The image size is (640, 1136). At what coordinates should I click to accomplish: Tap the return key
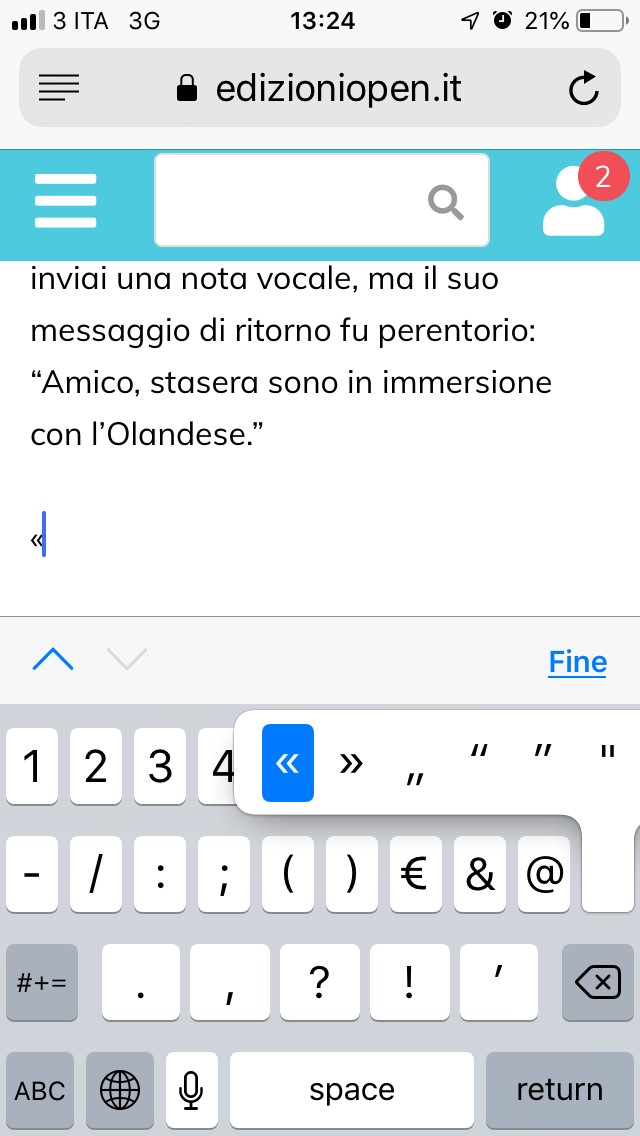pyautogui.click(x=560, y=1090)
